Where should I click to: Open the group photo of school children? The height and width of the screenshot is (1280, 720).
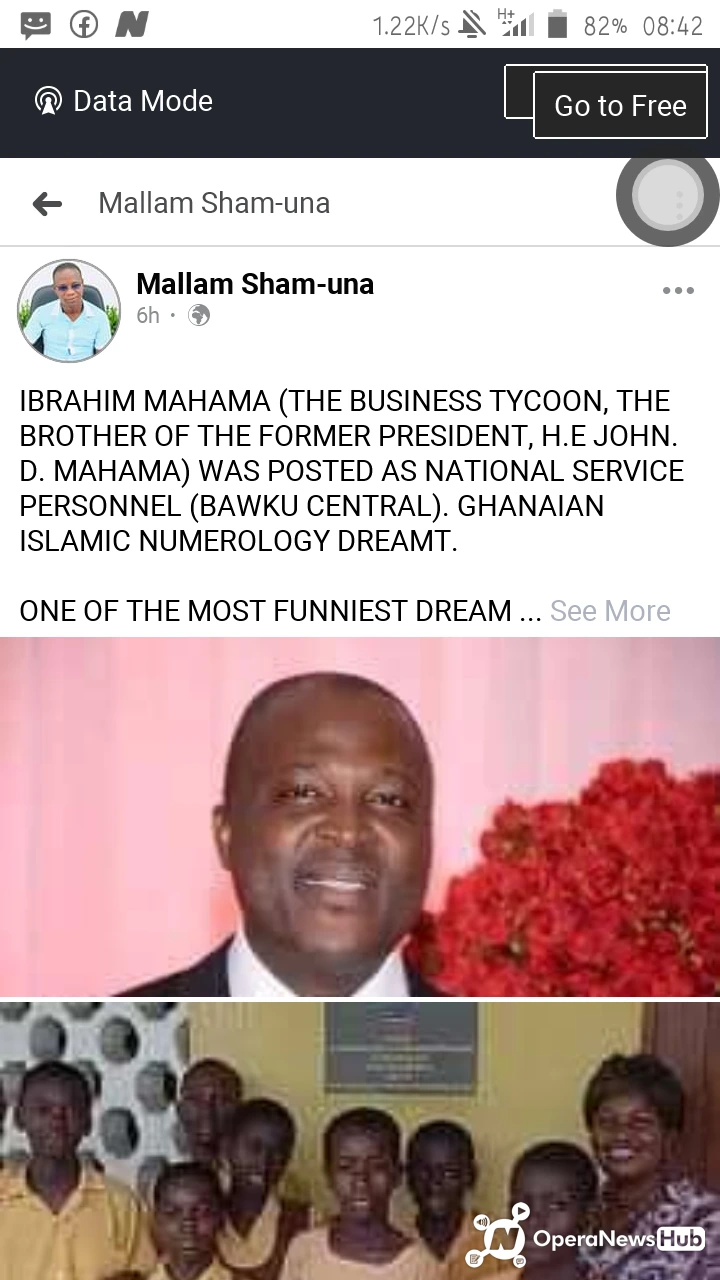tap(360, 1141)
